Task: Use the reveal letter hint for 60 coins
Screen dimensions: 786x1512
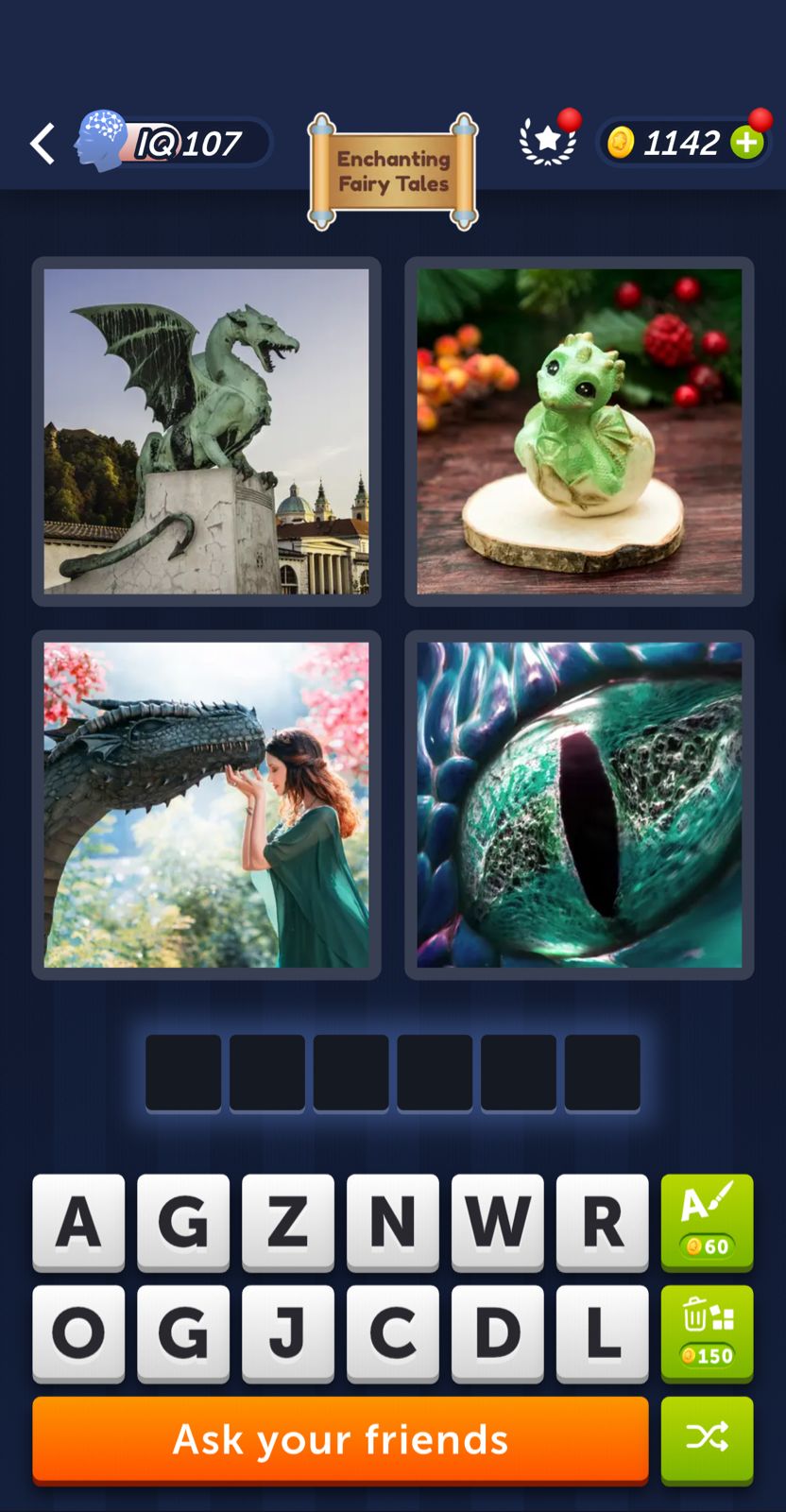Action: (x=707, y=1222)
